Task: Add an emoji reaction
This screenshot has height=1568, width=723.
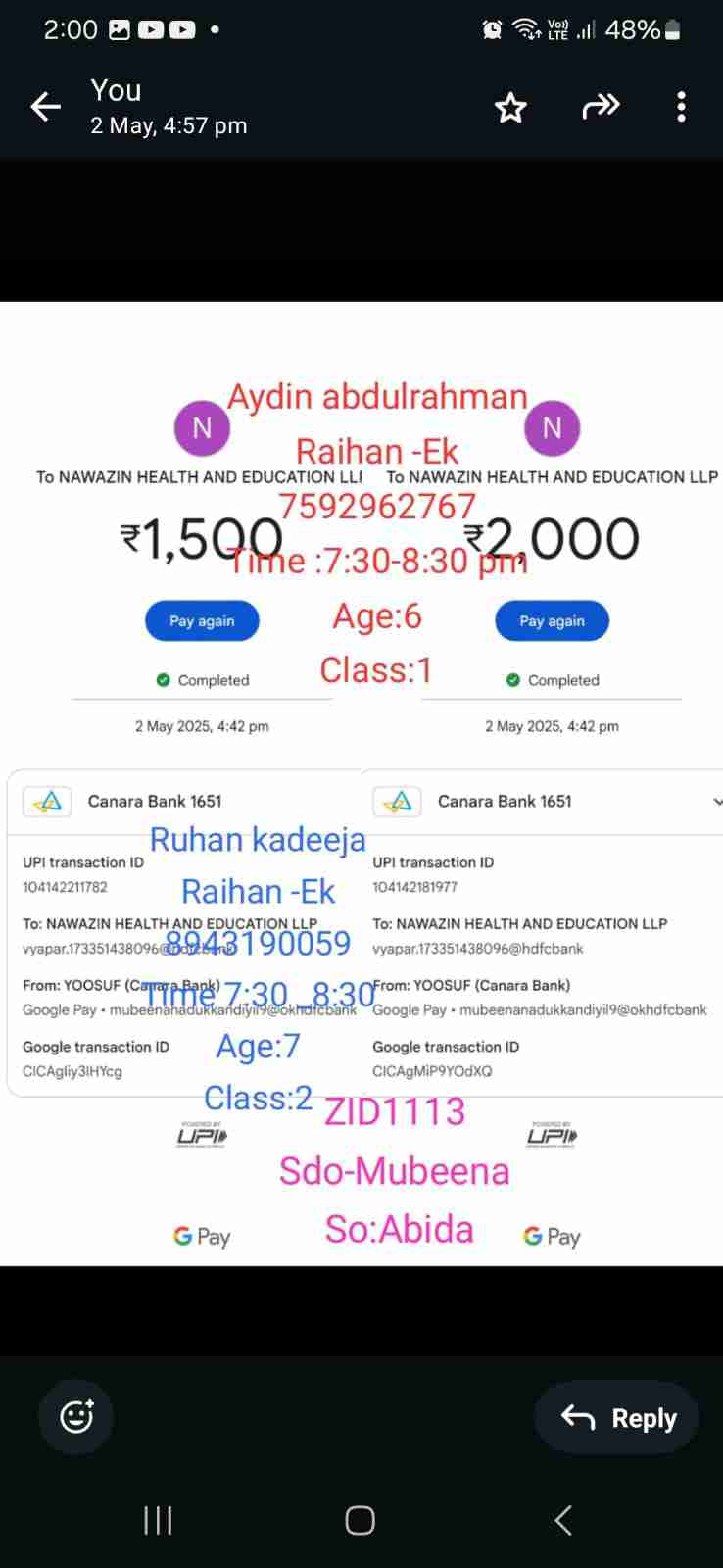Action: [x=76, y=1416]
